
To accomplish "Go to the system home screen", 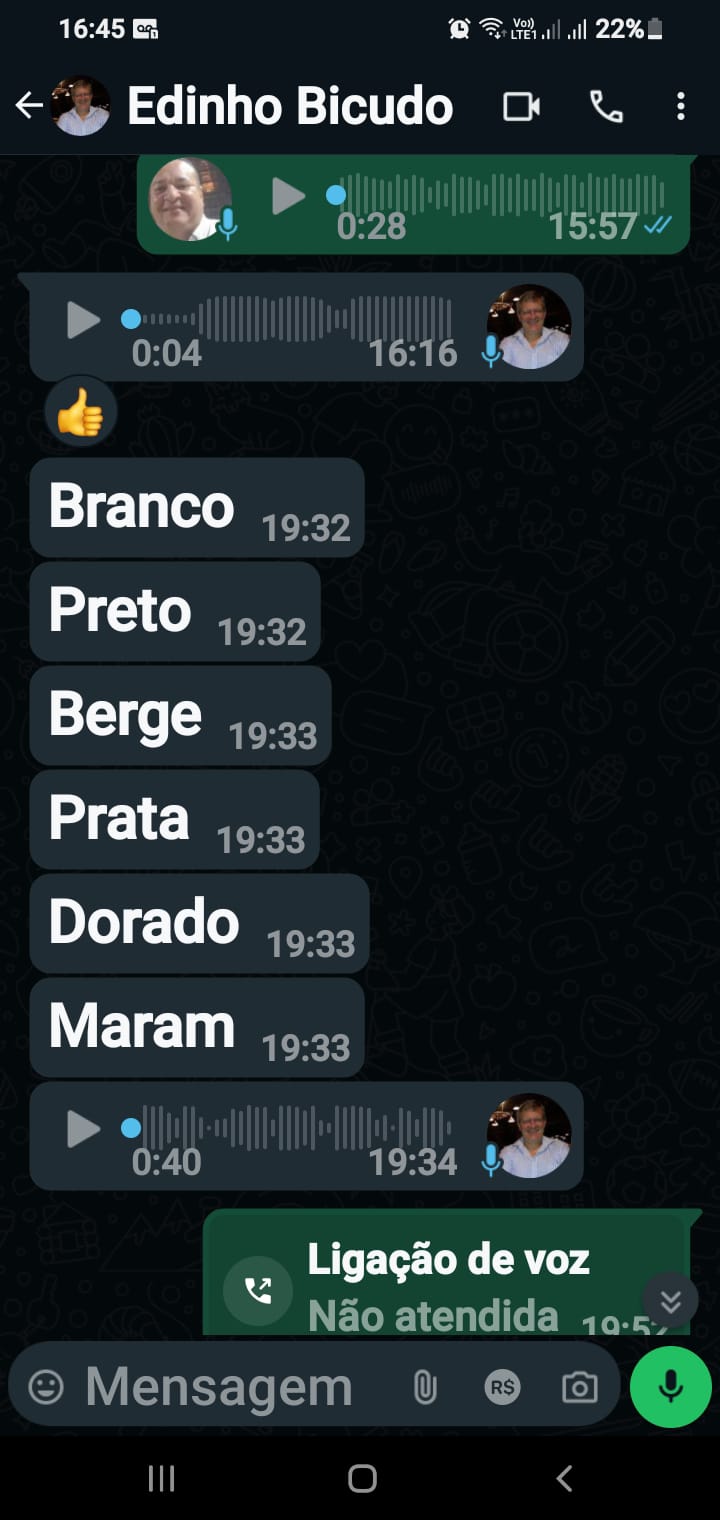I will pyautogui.click(x=361, y=1478).
